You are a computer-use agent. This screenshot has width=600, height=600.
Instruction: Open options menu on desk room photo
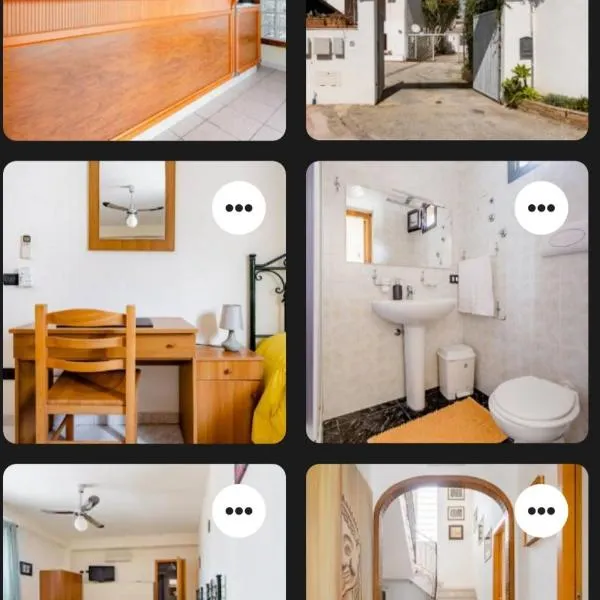point(239,208)
